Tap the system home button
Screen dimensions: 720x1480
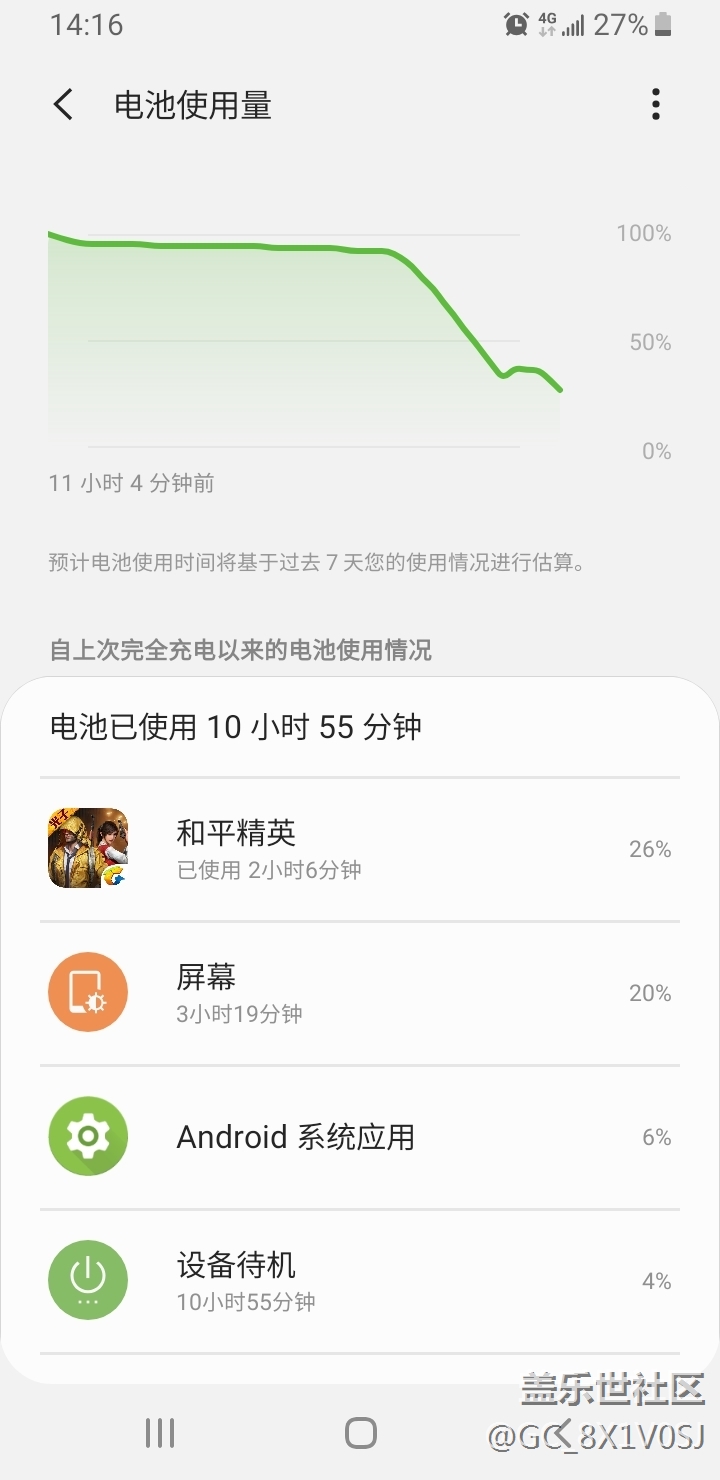coord(360,1433)
